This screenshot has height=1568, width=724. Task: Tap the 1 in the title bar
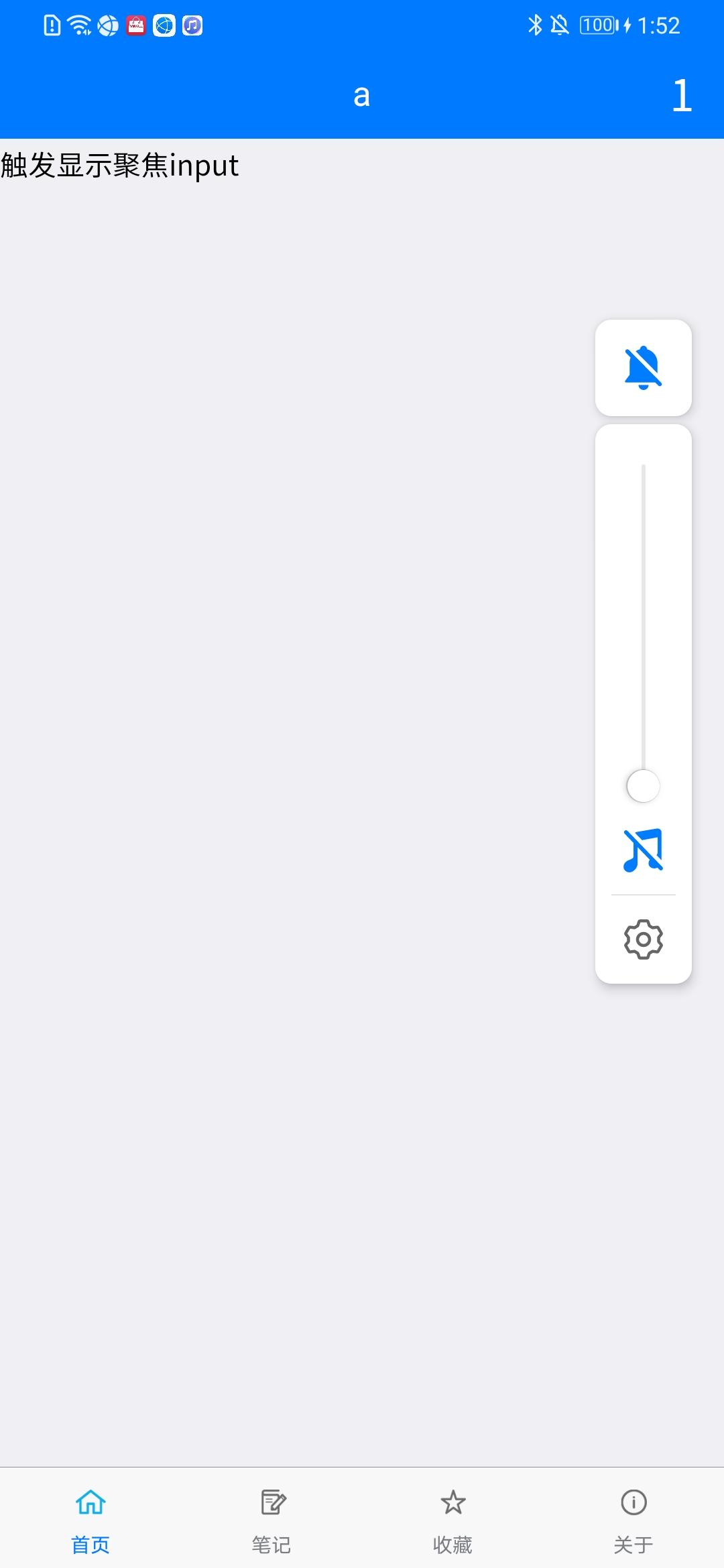point(681,96)
